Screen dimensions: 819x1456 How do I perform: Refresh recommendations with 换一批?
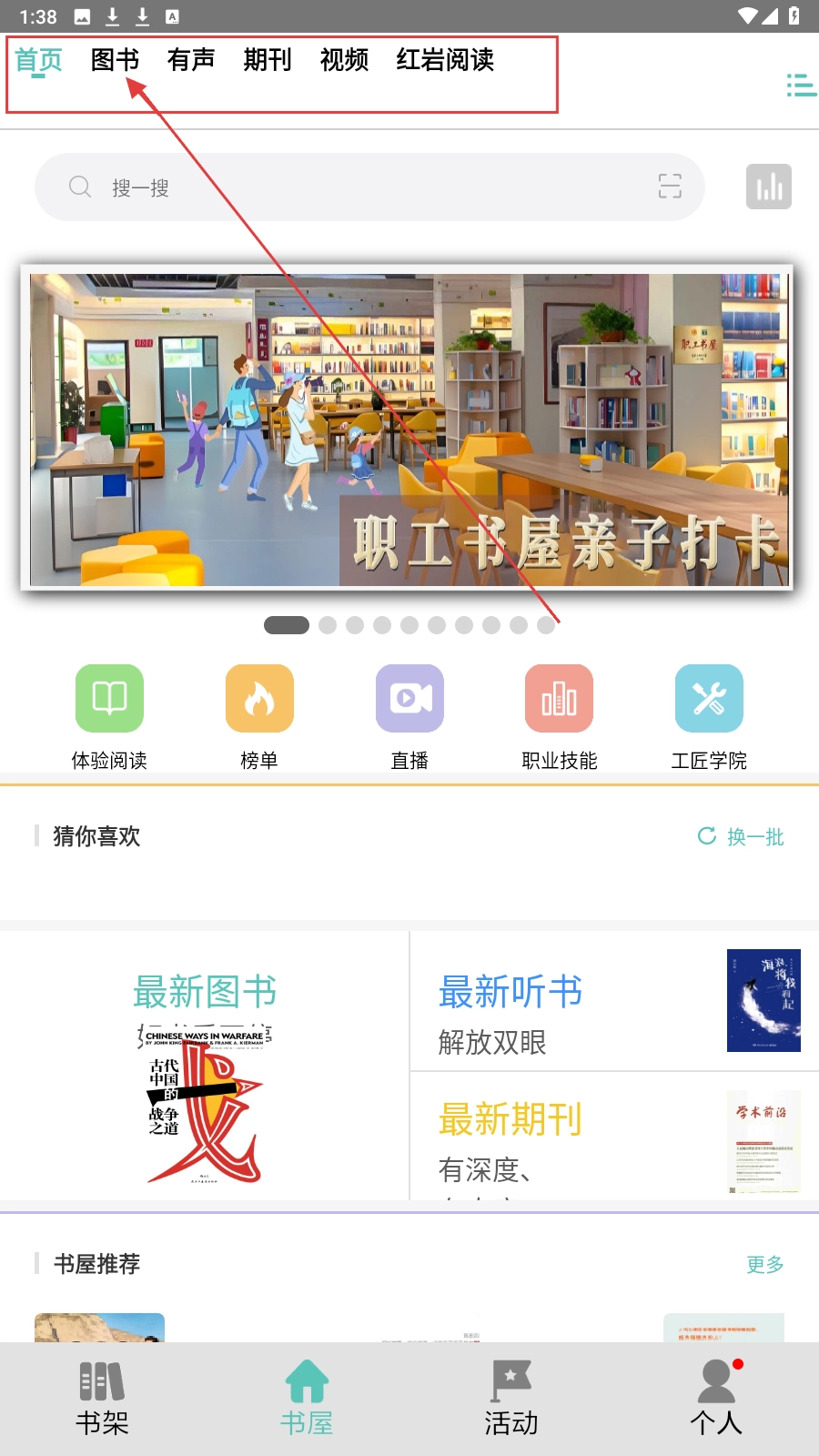[x=742, y=836]
